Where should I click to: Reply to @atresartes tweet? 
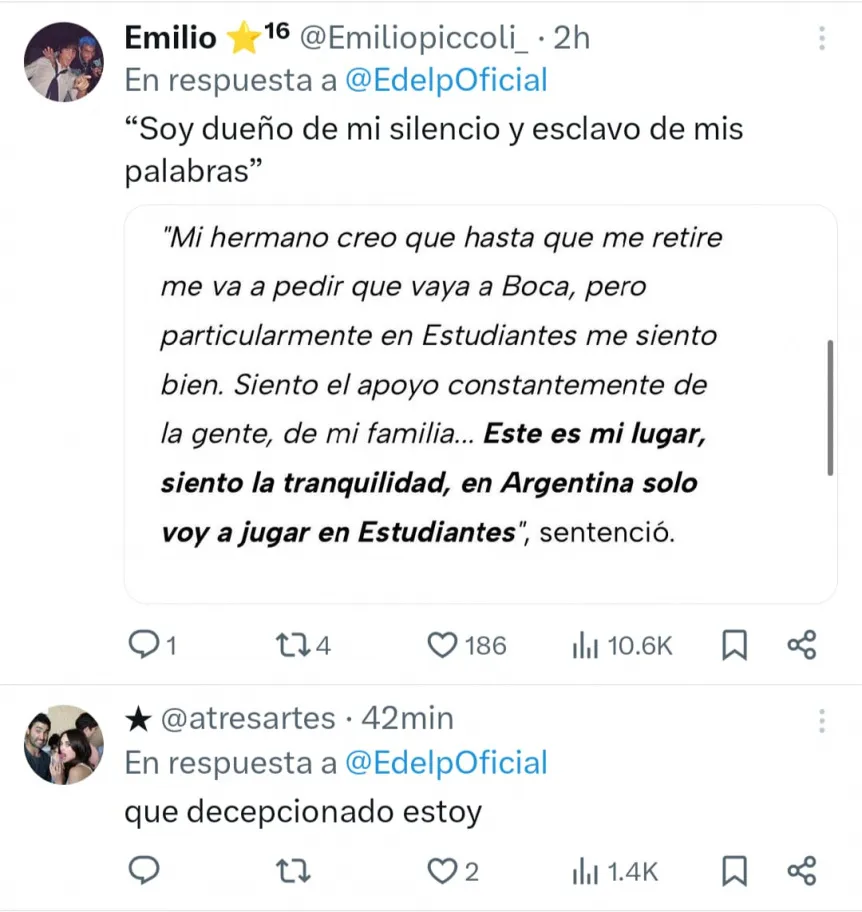click(145, 871)
